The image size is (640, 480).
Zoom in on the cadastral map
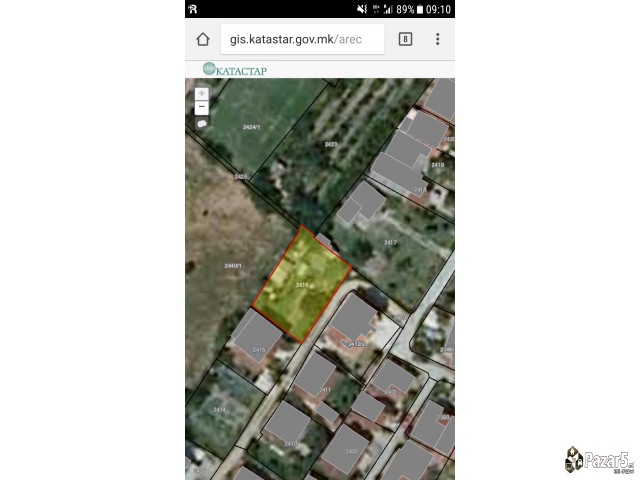click(202, 93)
